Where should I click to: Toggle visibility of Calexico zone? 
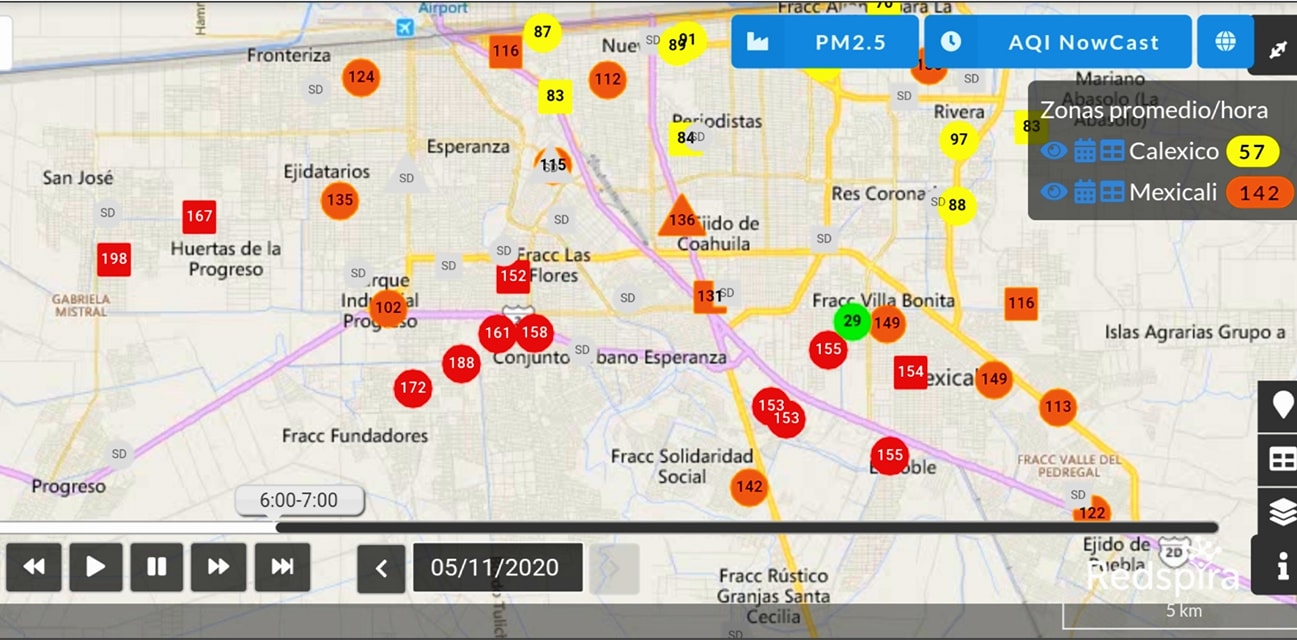coord(1053,152)
